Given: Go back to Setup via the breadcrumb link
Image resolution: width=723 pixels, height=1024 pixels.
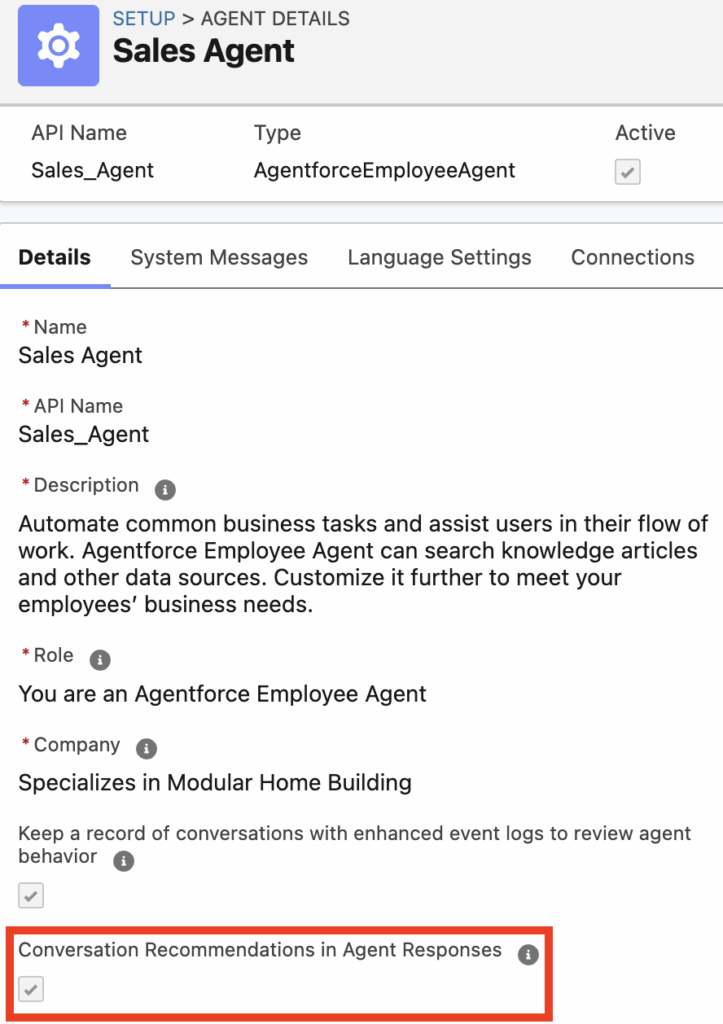Looking at the screenshot, I should (x=144, y=18).
